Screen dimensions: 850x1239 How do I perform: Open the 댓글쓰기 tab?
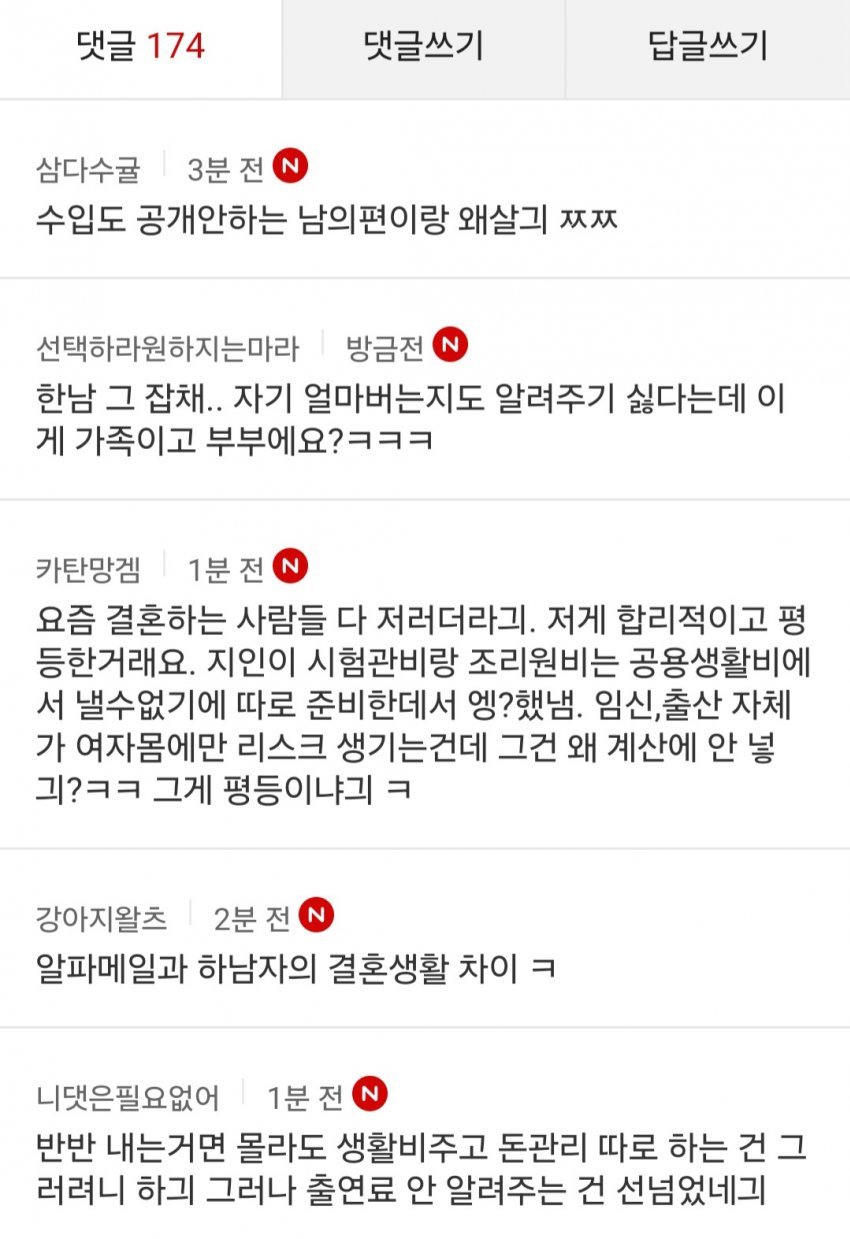[424, 48]
